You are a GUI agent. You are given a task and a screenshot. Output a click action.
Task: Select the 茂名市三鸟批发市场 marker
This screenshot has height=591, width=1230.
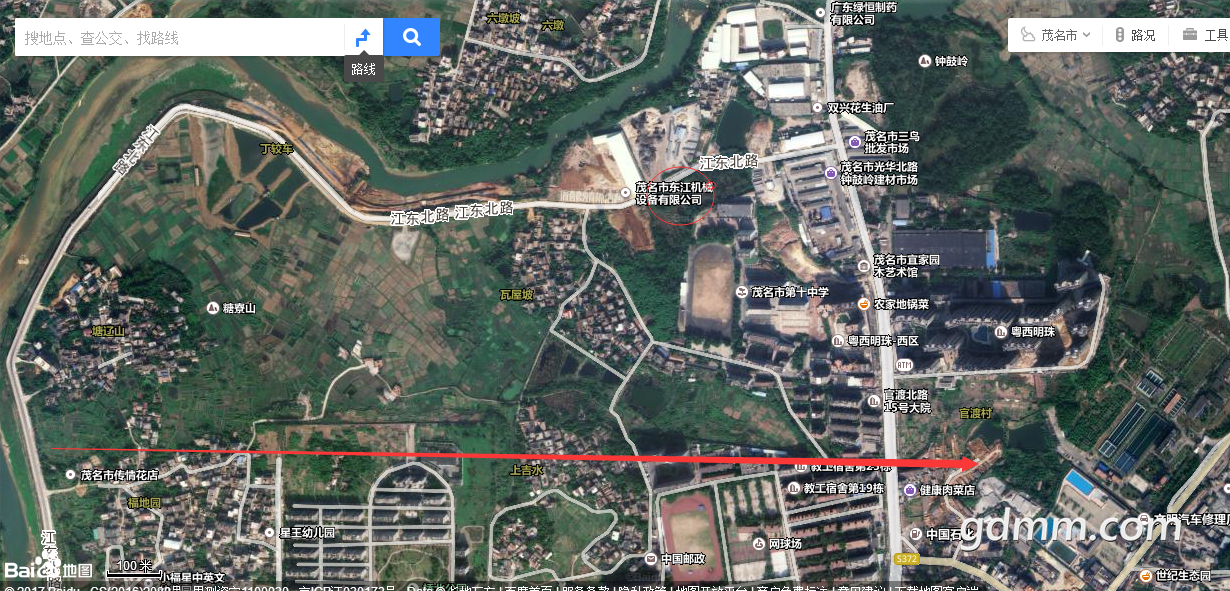pos(855,142)
